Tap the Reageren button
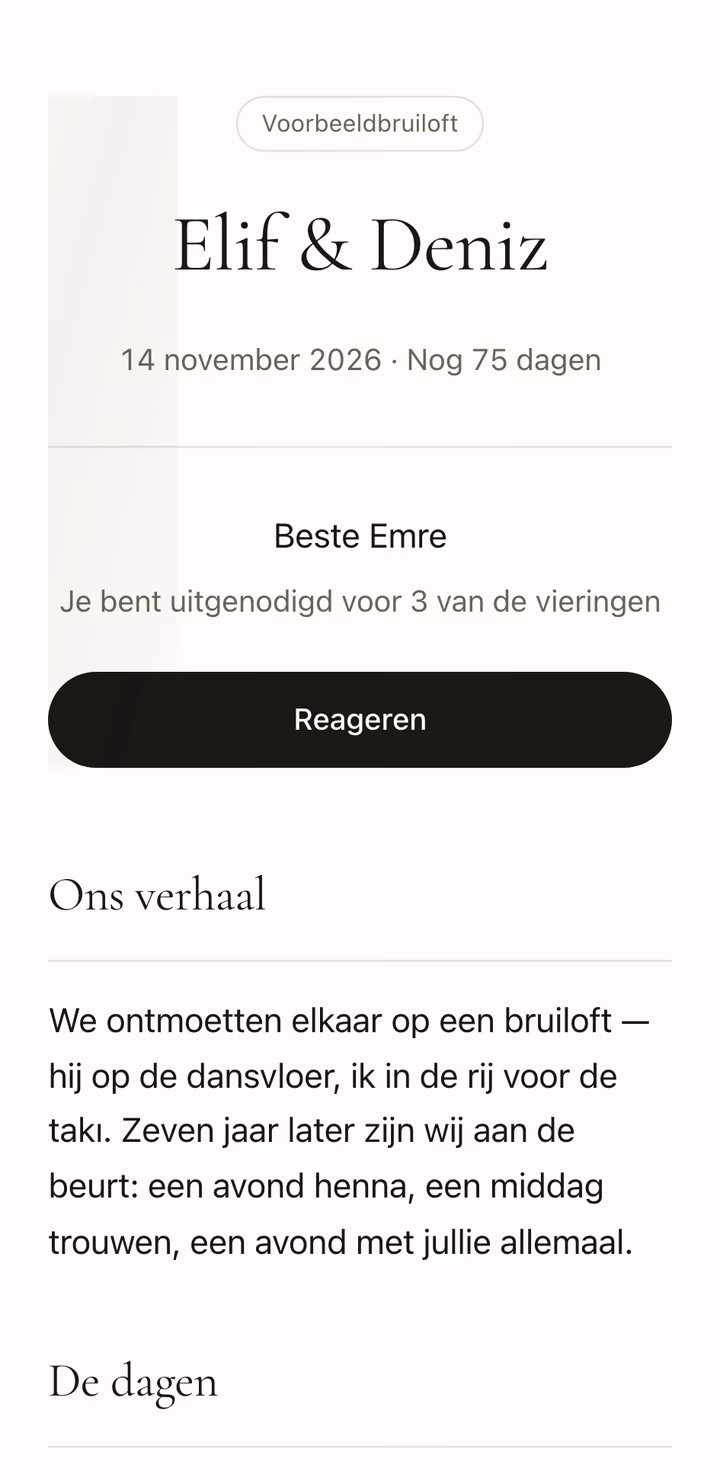This screenshot has height=1480, width=720. click(x=360, y=720)
